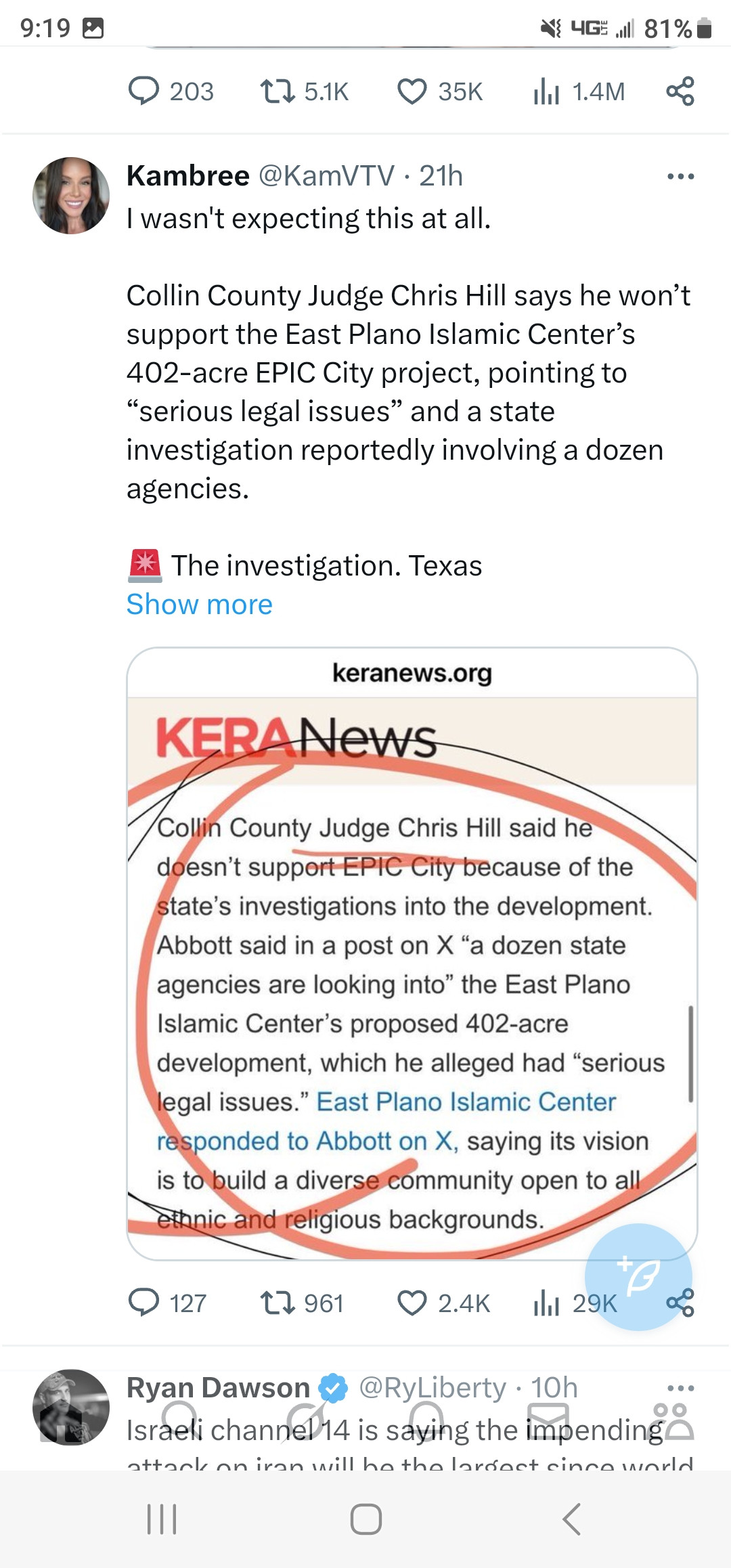Compose a new post with floating button
The width and height of the screenshot is (731, 1568).
[638, 1276]
